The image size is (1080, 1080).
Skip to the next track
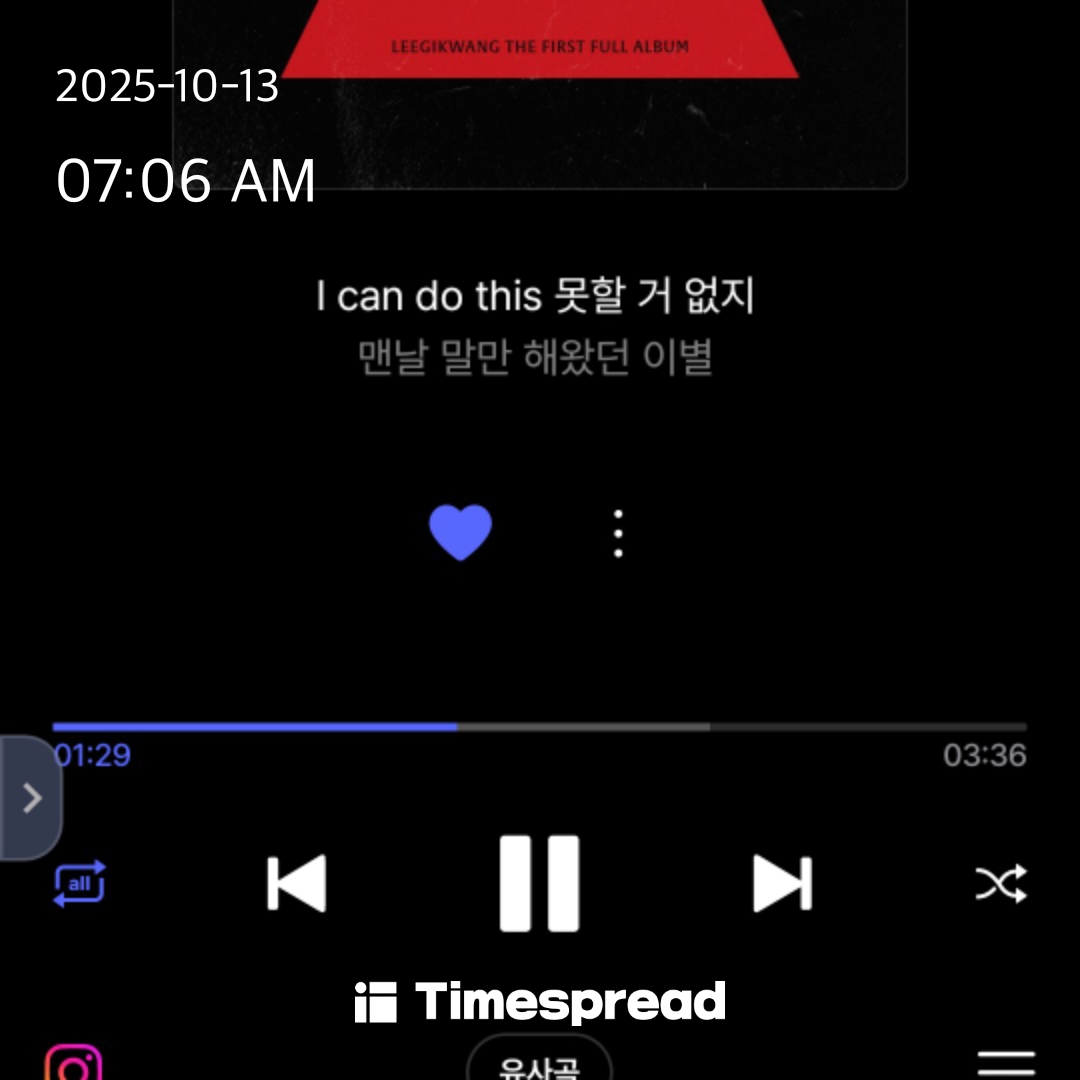[x=782, y=884]
